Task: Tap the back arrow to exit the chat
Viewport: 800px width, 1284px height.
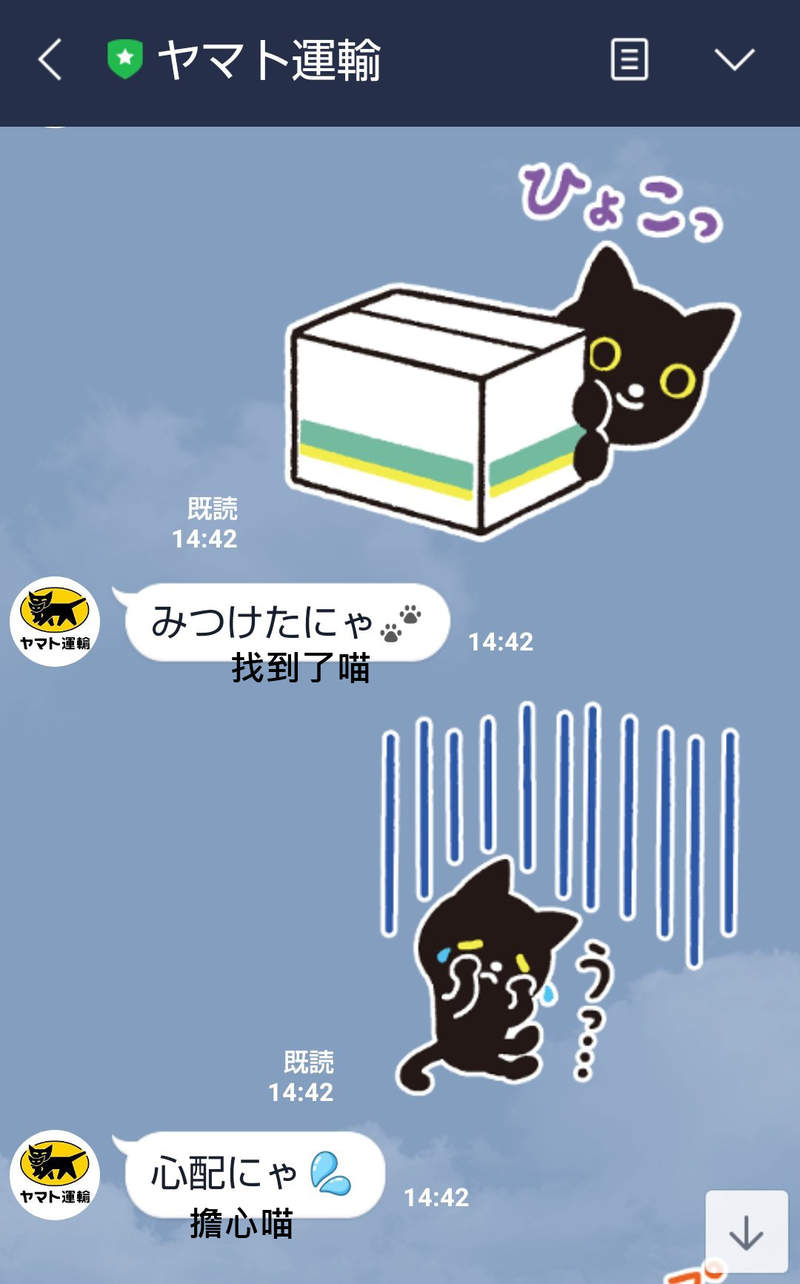Action: [x=48, y=58]
